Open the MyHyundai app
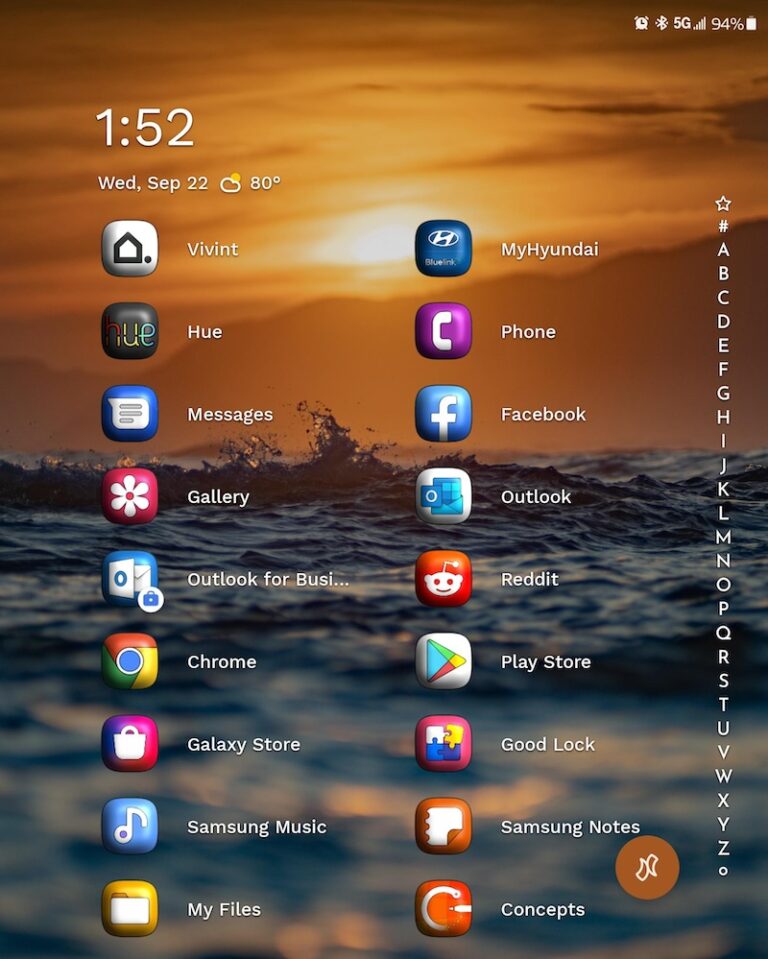Viewport: 768px width, 959px height. tap(443, 249)
